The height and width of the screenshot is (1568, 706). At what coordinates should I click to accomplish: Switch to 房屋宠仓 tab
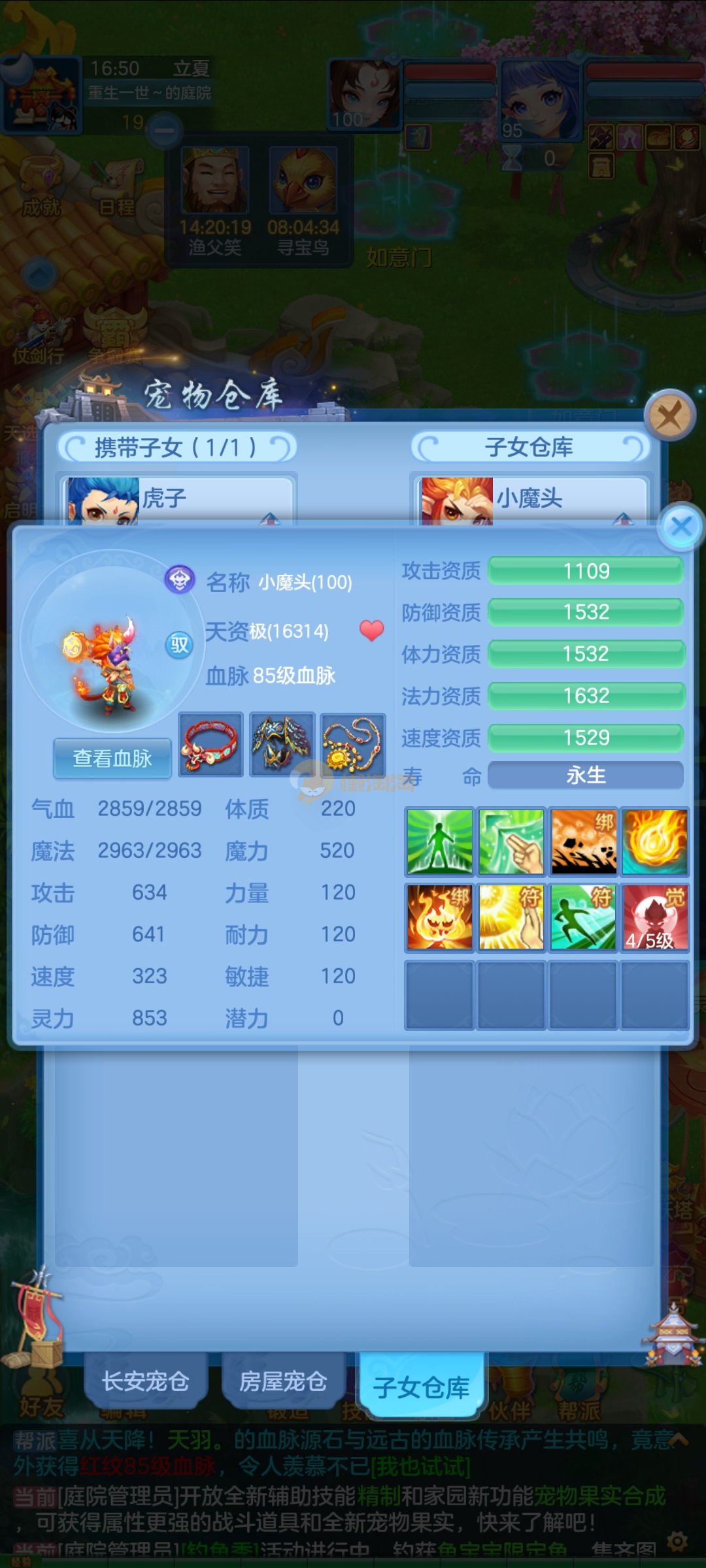click(282, 1381)
